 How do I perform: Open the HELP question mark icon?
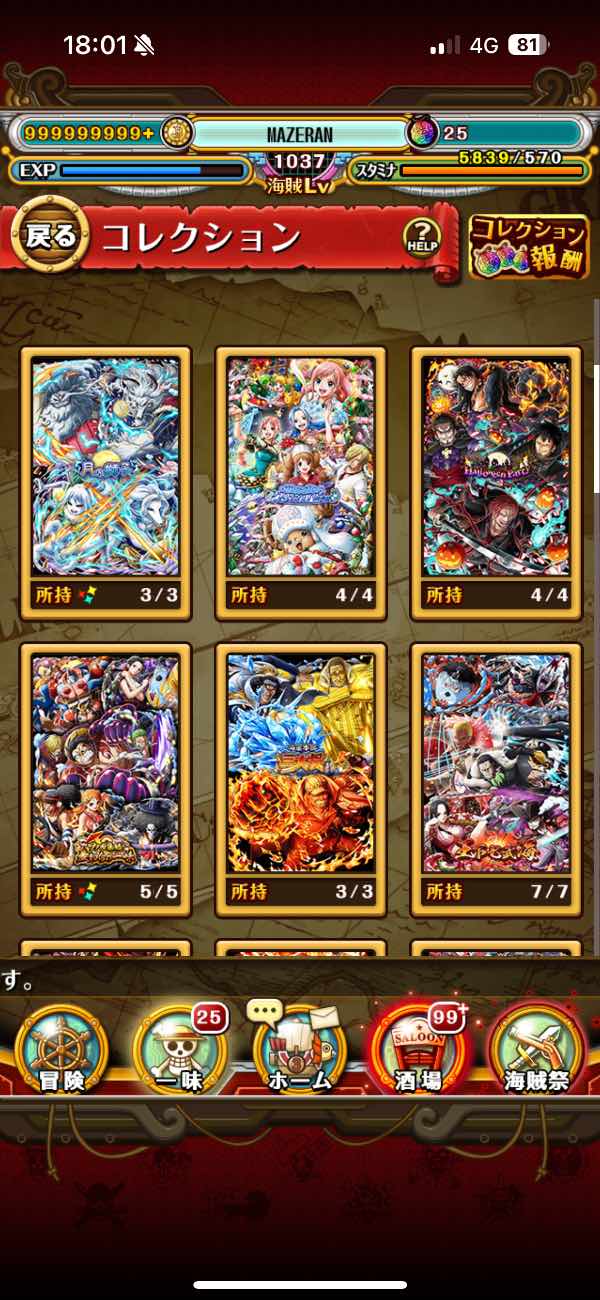click(x=422, y=238)
